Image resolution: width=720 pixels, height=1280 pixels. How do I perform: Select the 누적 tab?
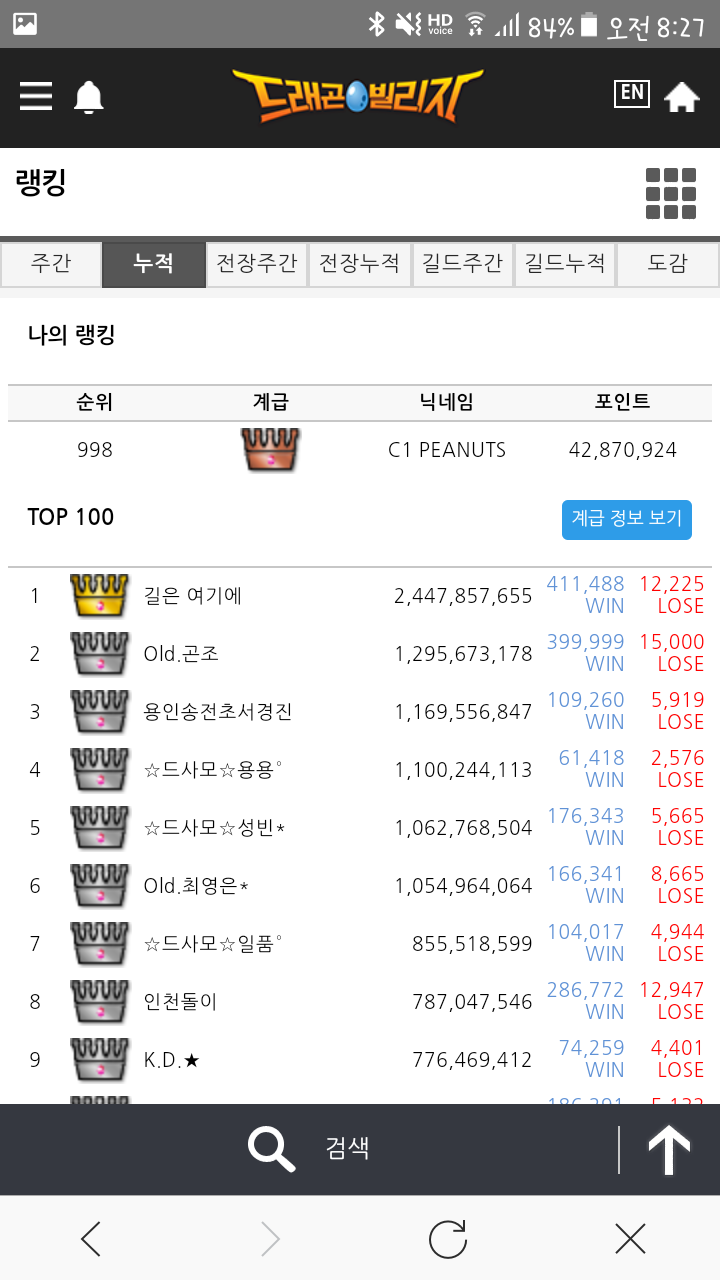point(154,265)
